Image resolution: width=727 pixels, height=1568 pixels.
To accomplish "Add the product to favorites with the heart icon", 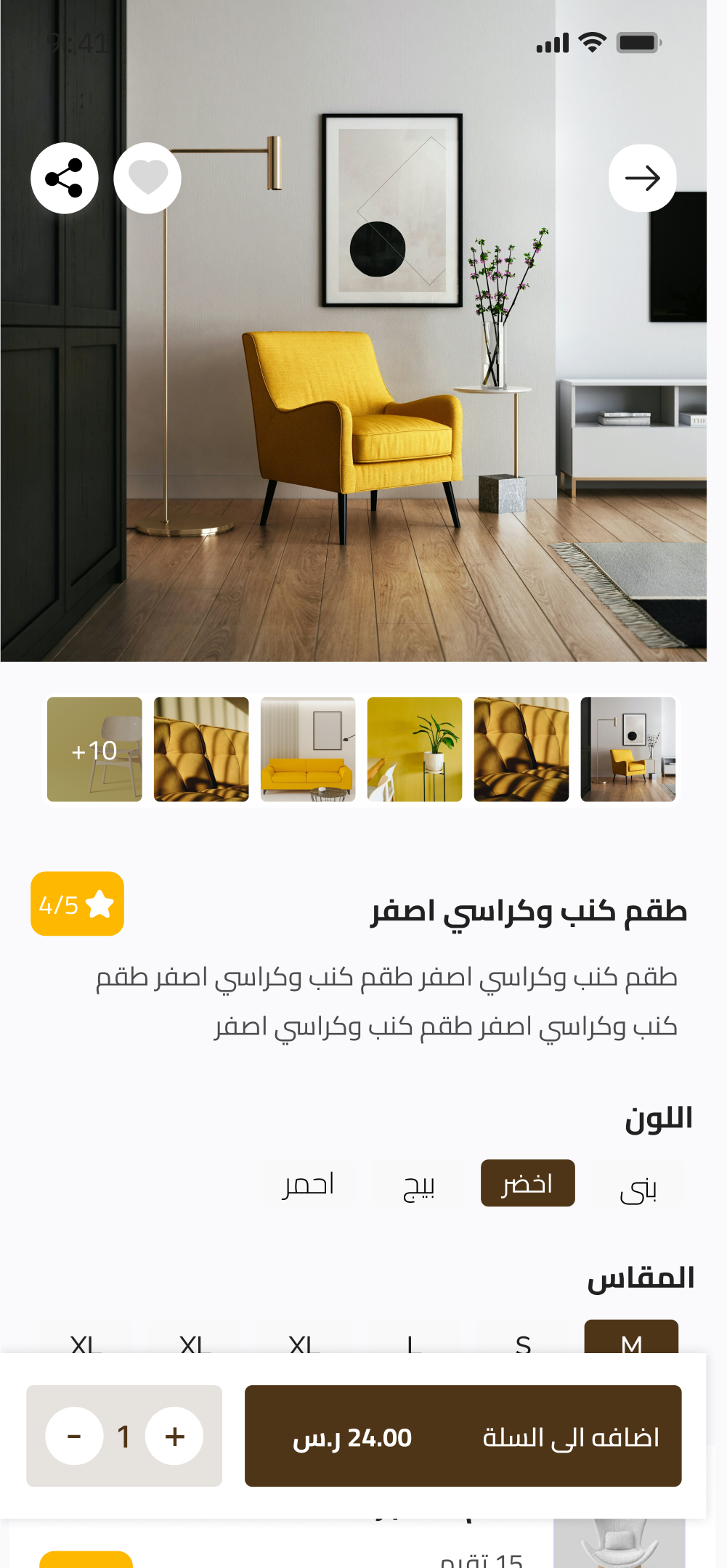I will (x=147, y=178).
